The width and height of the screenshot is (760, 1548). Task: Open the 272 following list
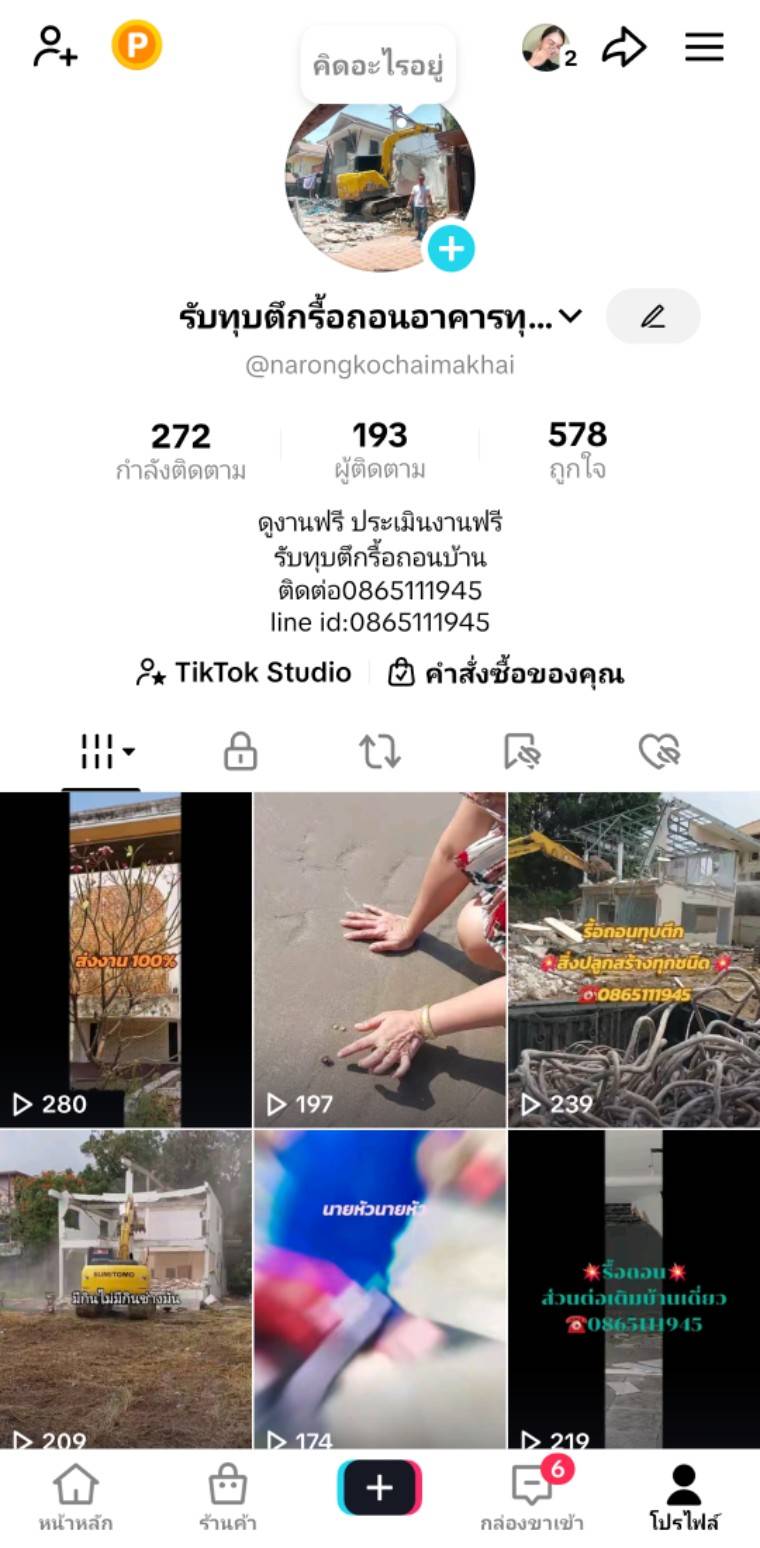click(x=181, y=449)
